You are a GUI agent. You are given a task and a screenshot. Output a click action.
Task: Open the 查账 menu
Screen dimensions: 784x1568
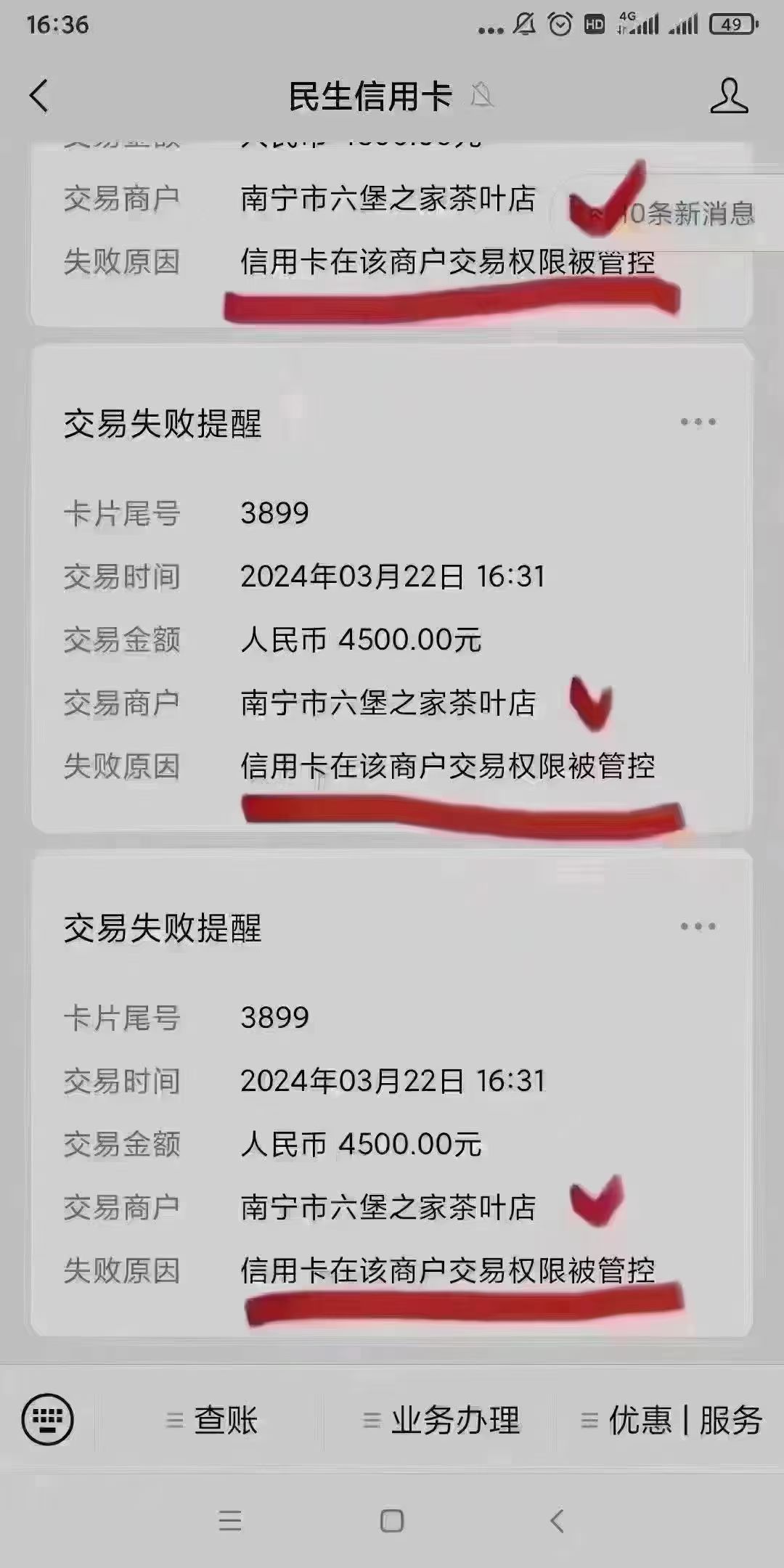pyautogui.click(x=212, y=1421)
